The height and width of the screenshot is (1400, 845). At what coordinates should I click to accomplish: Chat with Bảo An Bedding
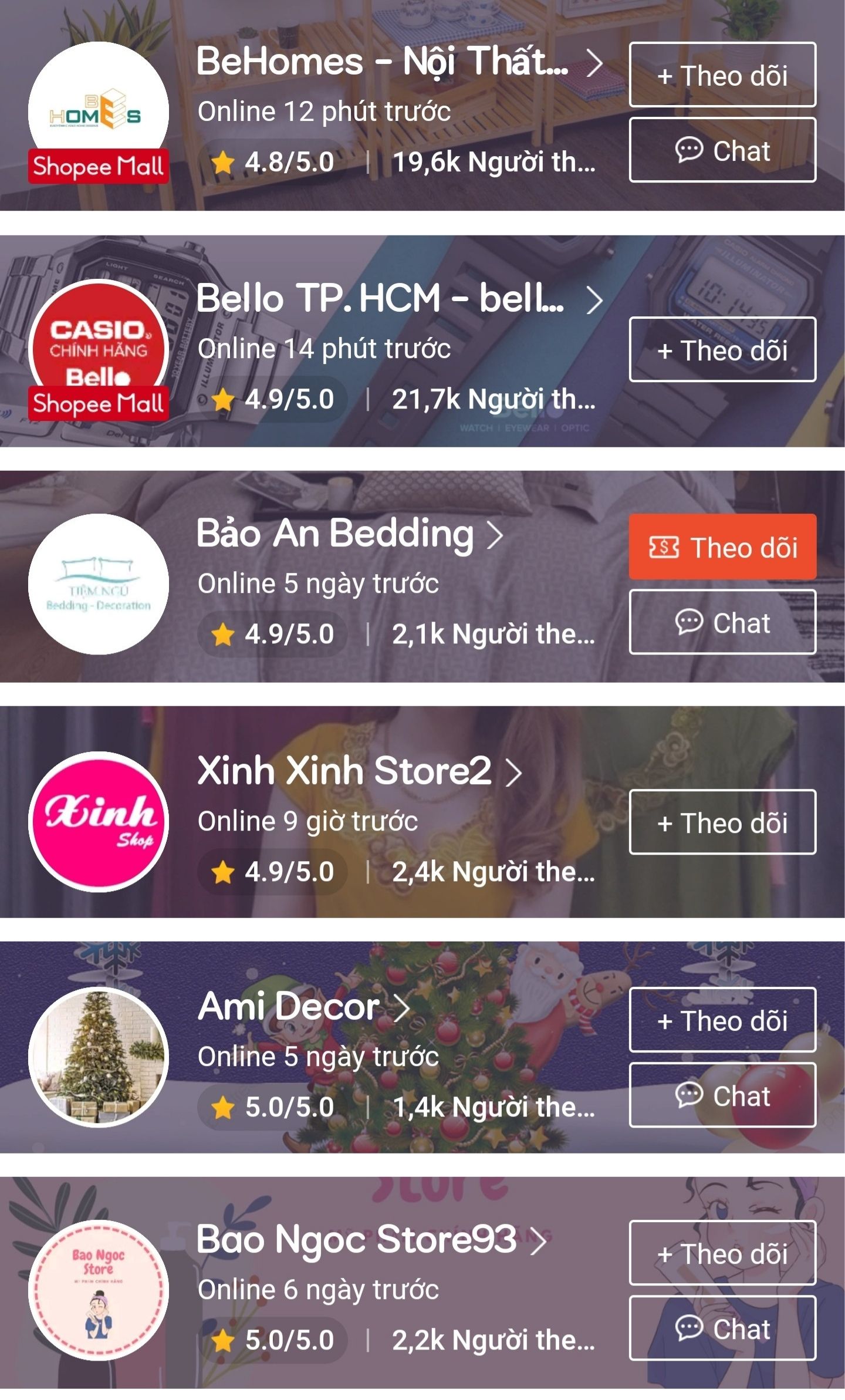pyautogui.click(x=722, y=622)
